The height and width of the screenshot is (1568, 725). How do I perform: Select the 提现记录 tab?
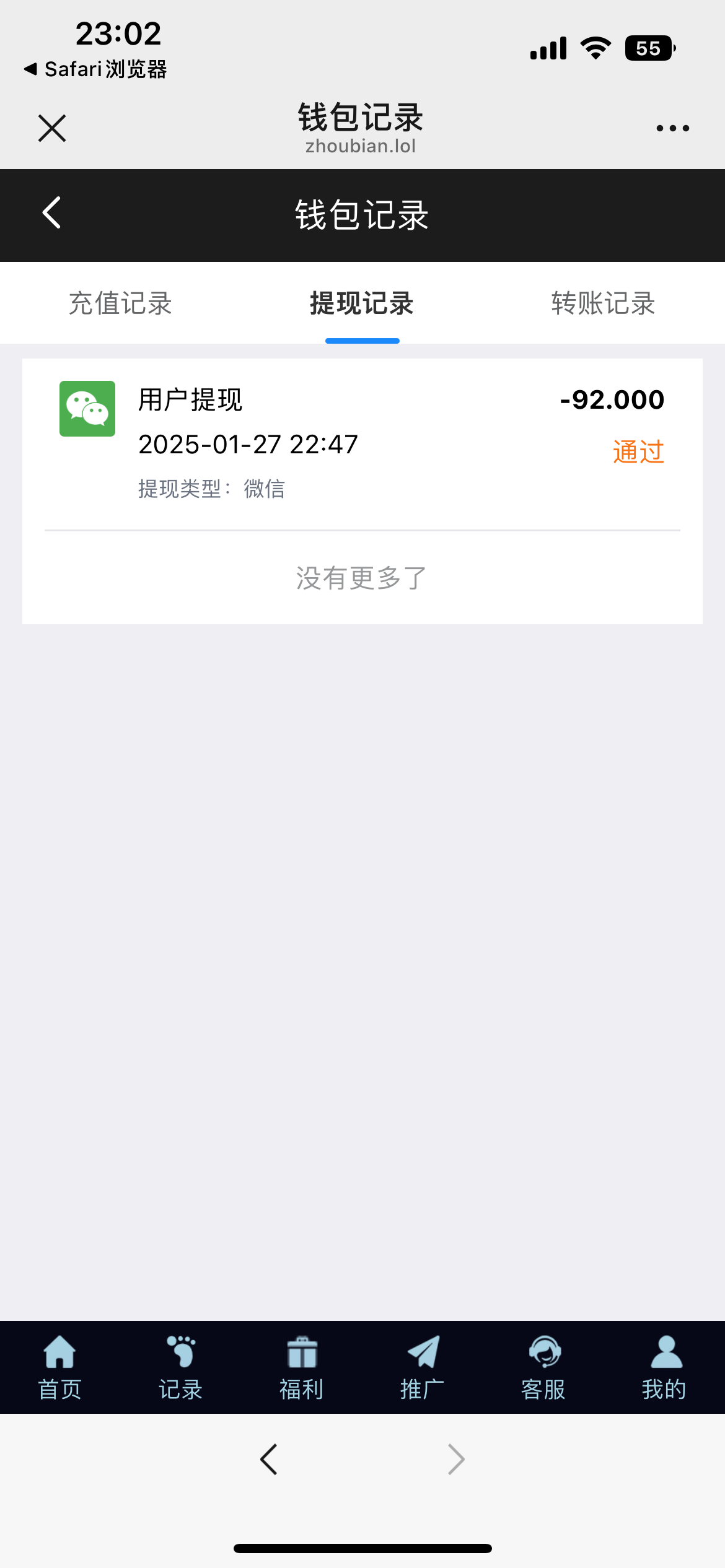(x=362, y=303)
